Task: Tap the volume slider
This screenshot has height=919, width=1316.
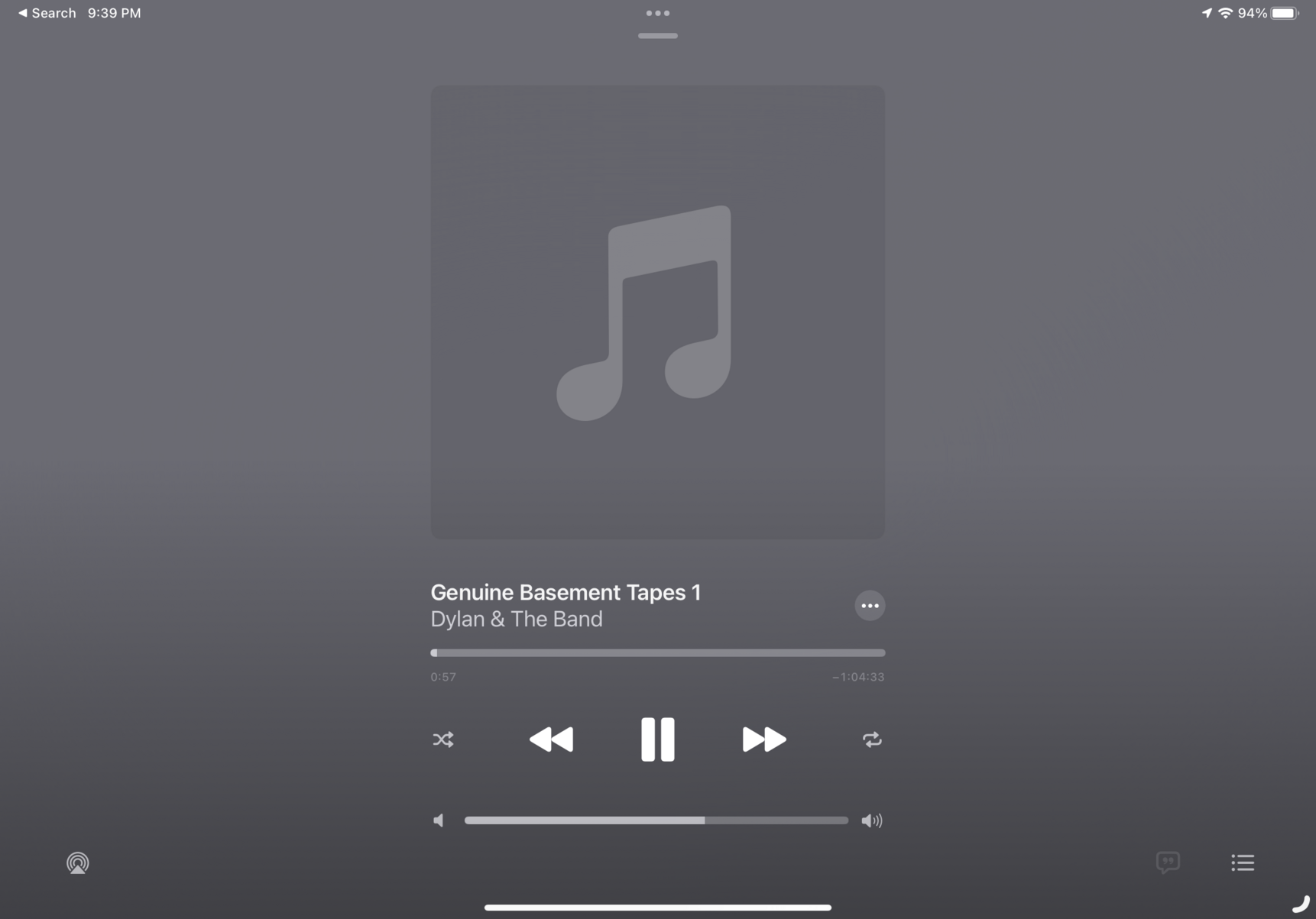Action: point(656,820)
